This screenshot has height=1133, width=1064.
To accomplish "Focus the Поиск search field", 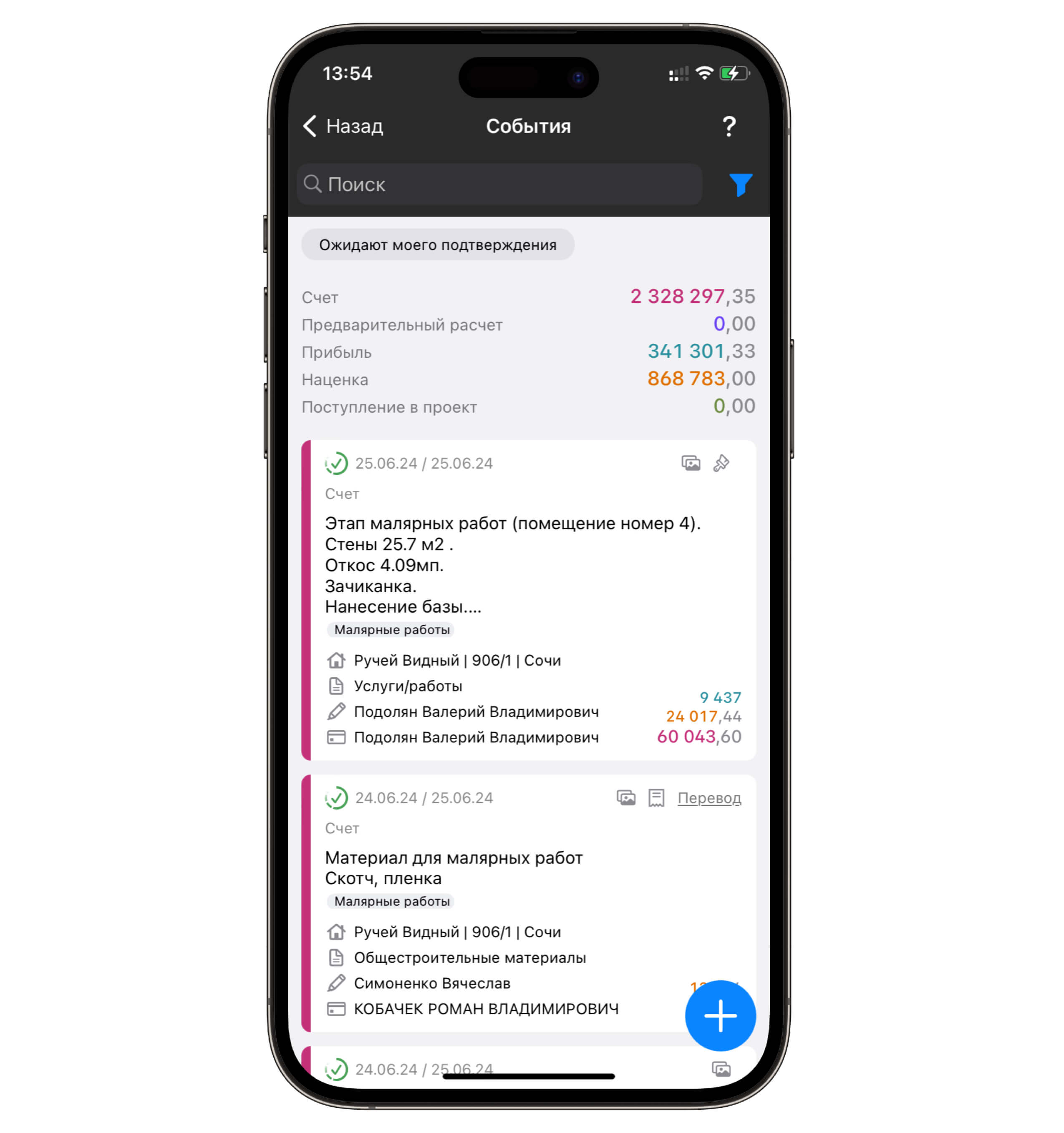I will [500, 184].
